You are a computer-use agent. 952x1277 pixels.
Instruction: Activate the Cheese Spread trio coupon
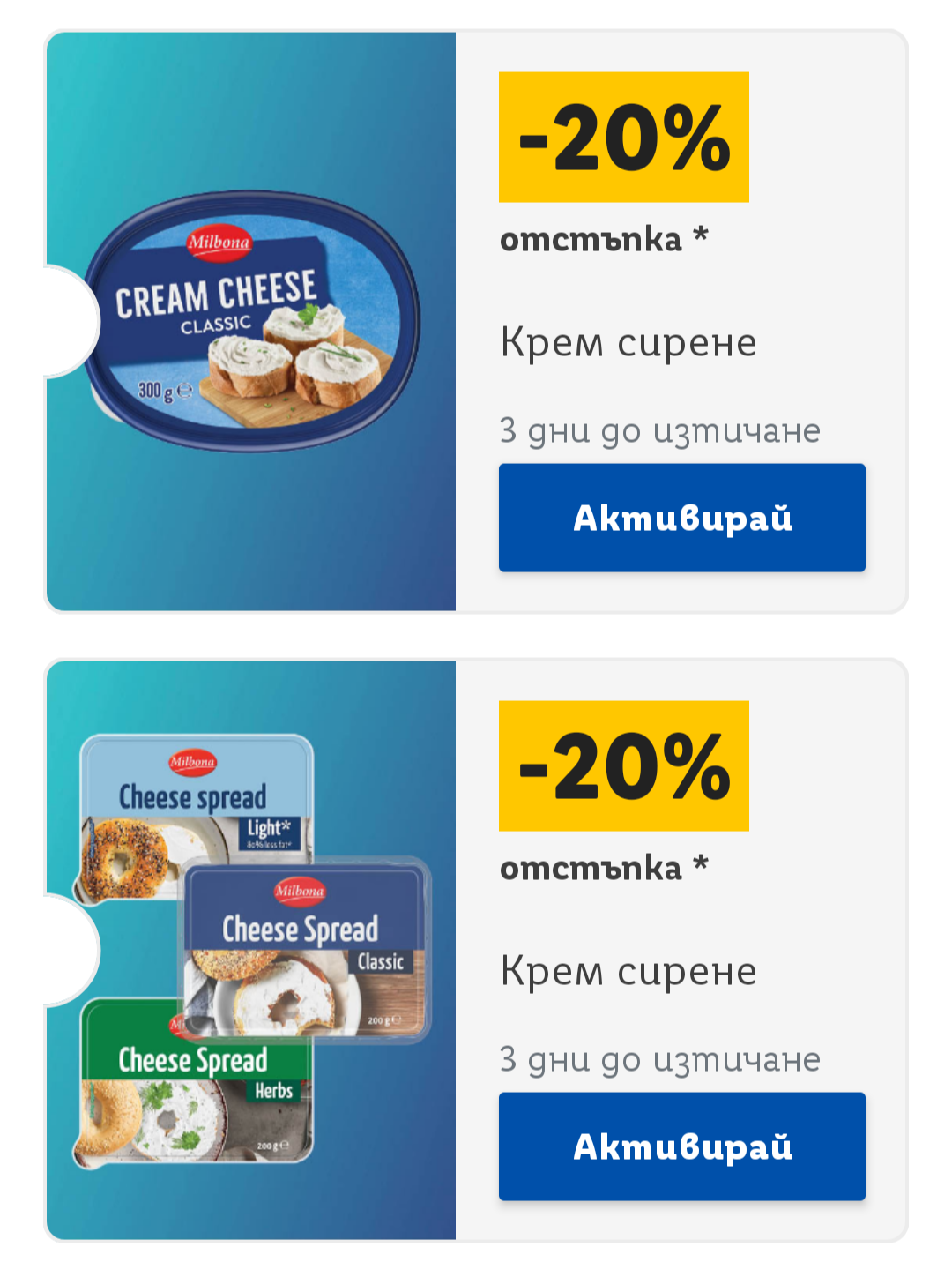pos(681,1146)
